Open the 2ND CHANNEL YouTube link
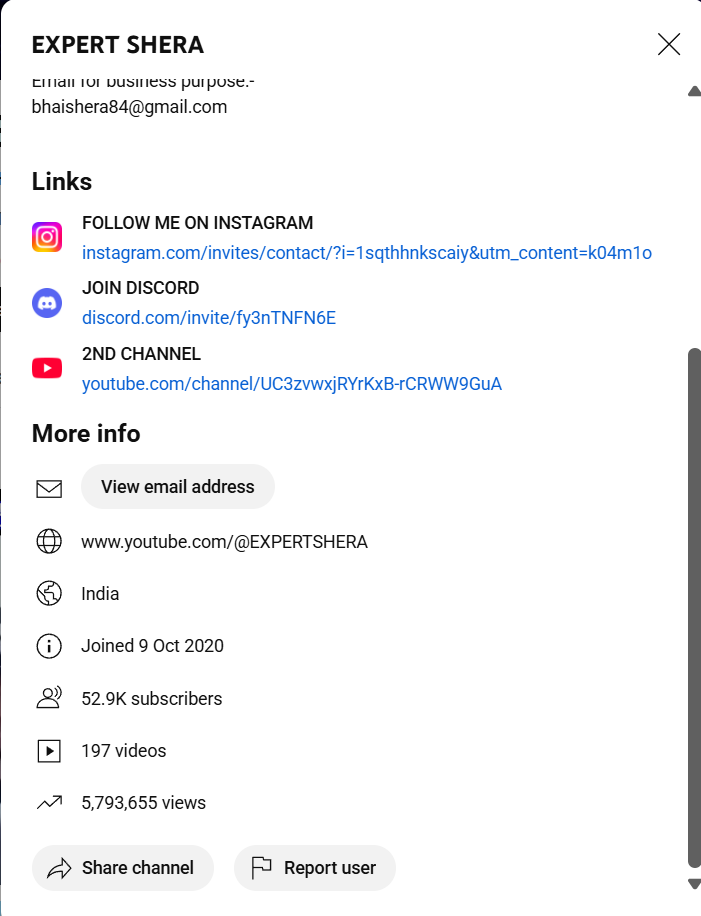 tap(291, 384)
